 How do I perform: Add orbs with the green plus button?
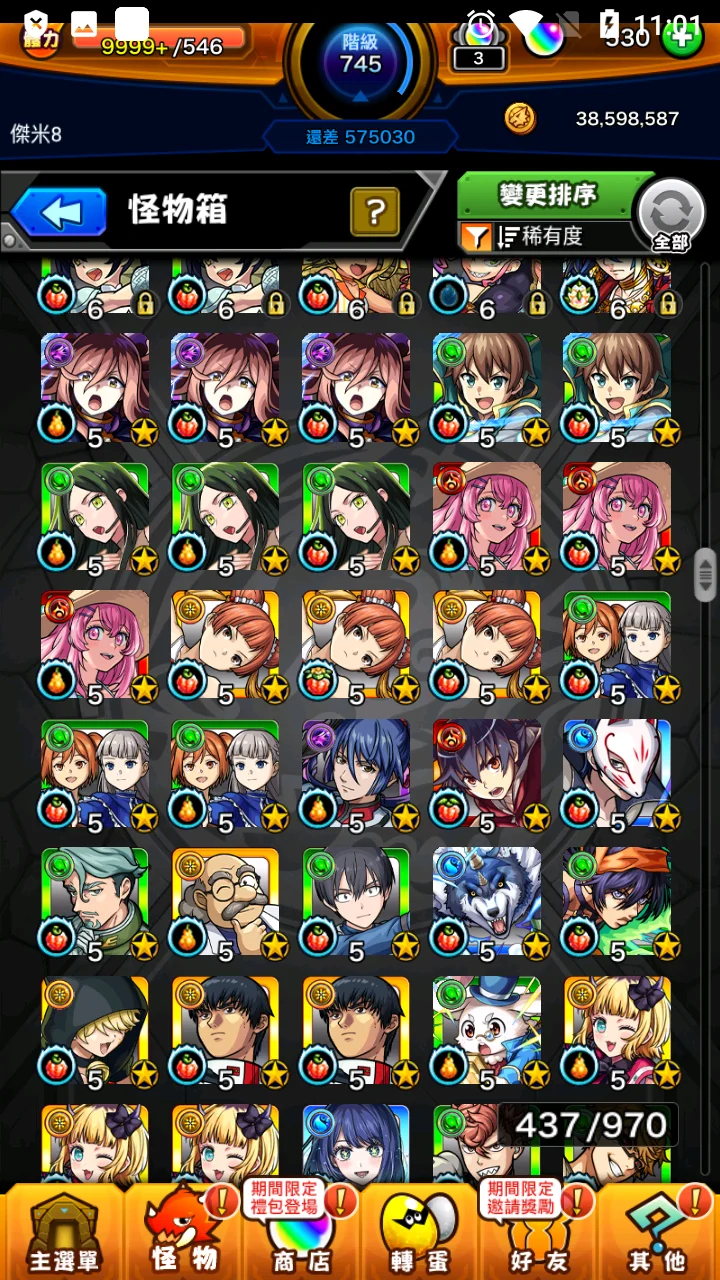pyautogui.click(x=682, y=38)
